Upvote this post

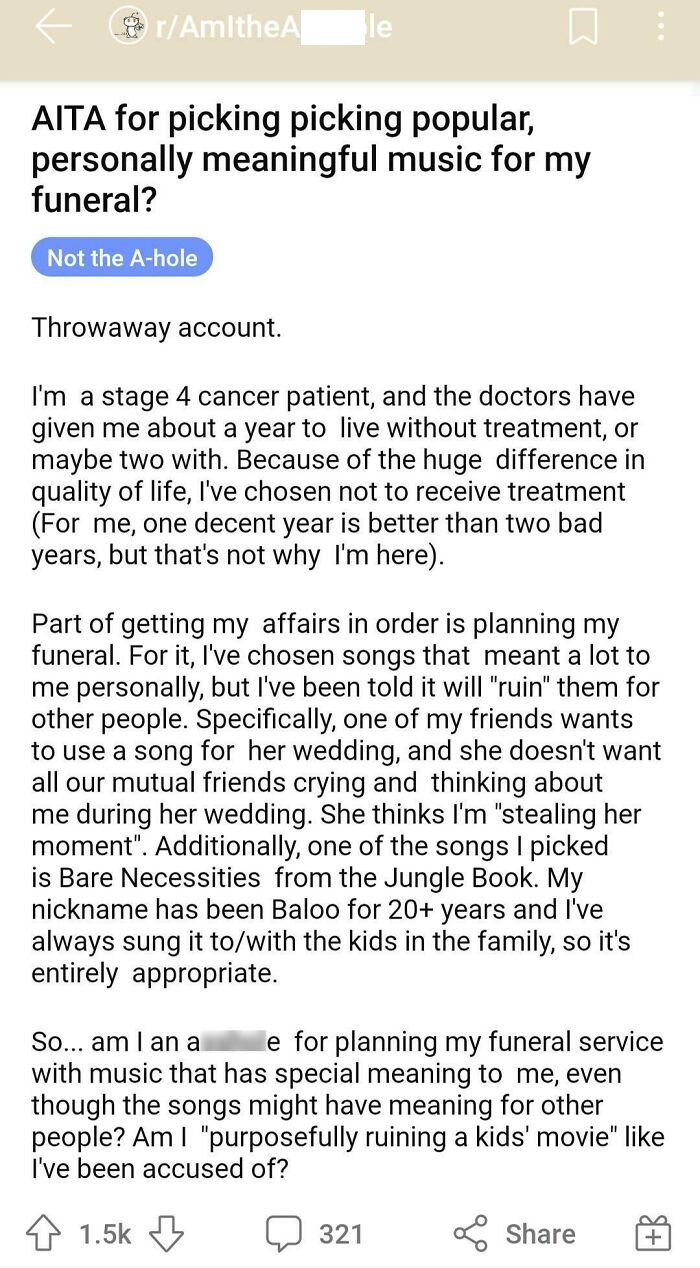pyautogui.click(x=43, y=1234)
